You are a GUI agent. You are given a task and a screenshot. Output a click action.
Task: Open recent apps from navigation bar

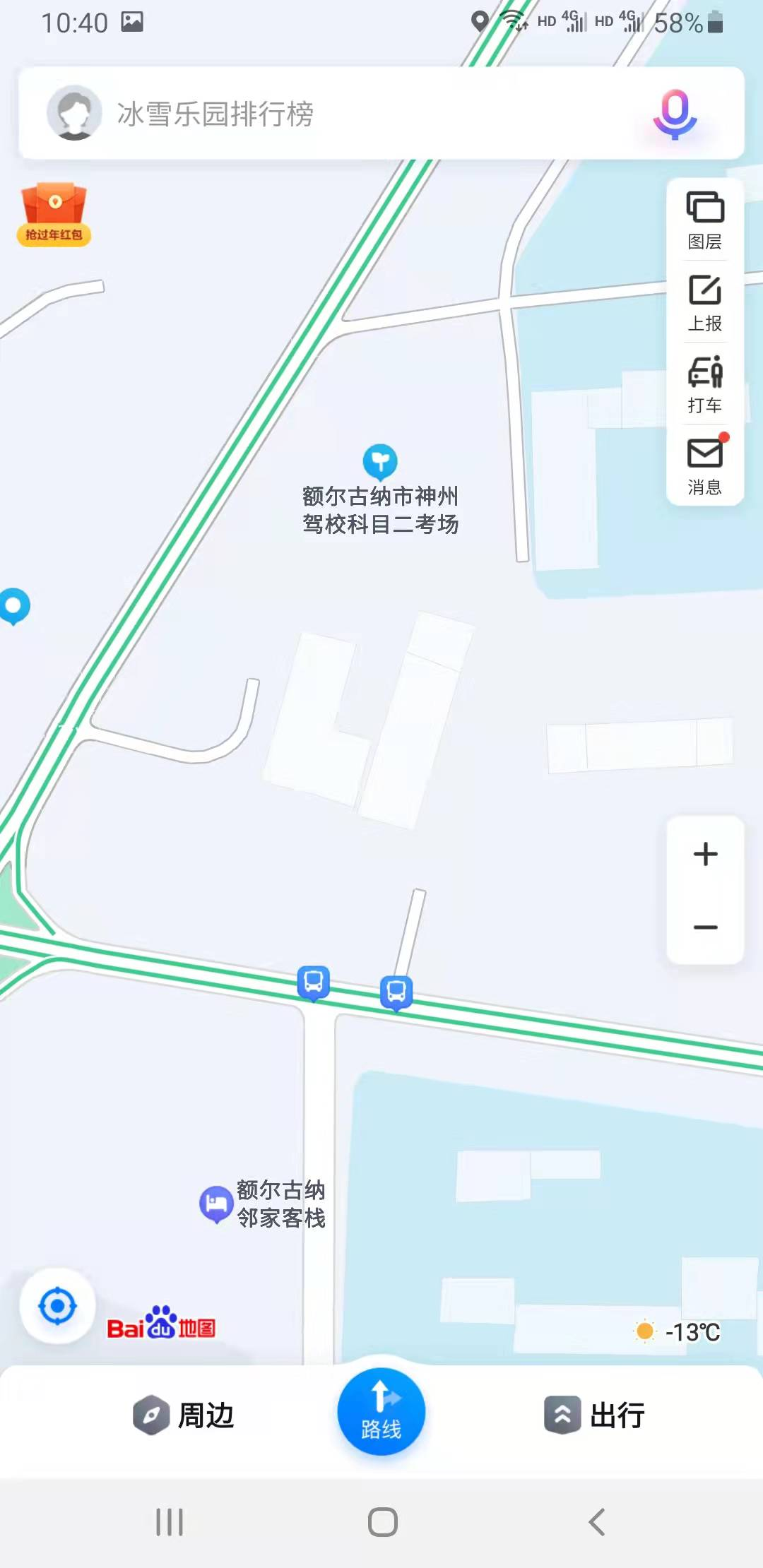[170, 1522]
